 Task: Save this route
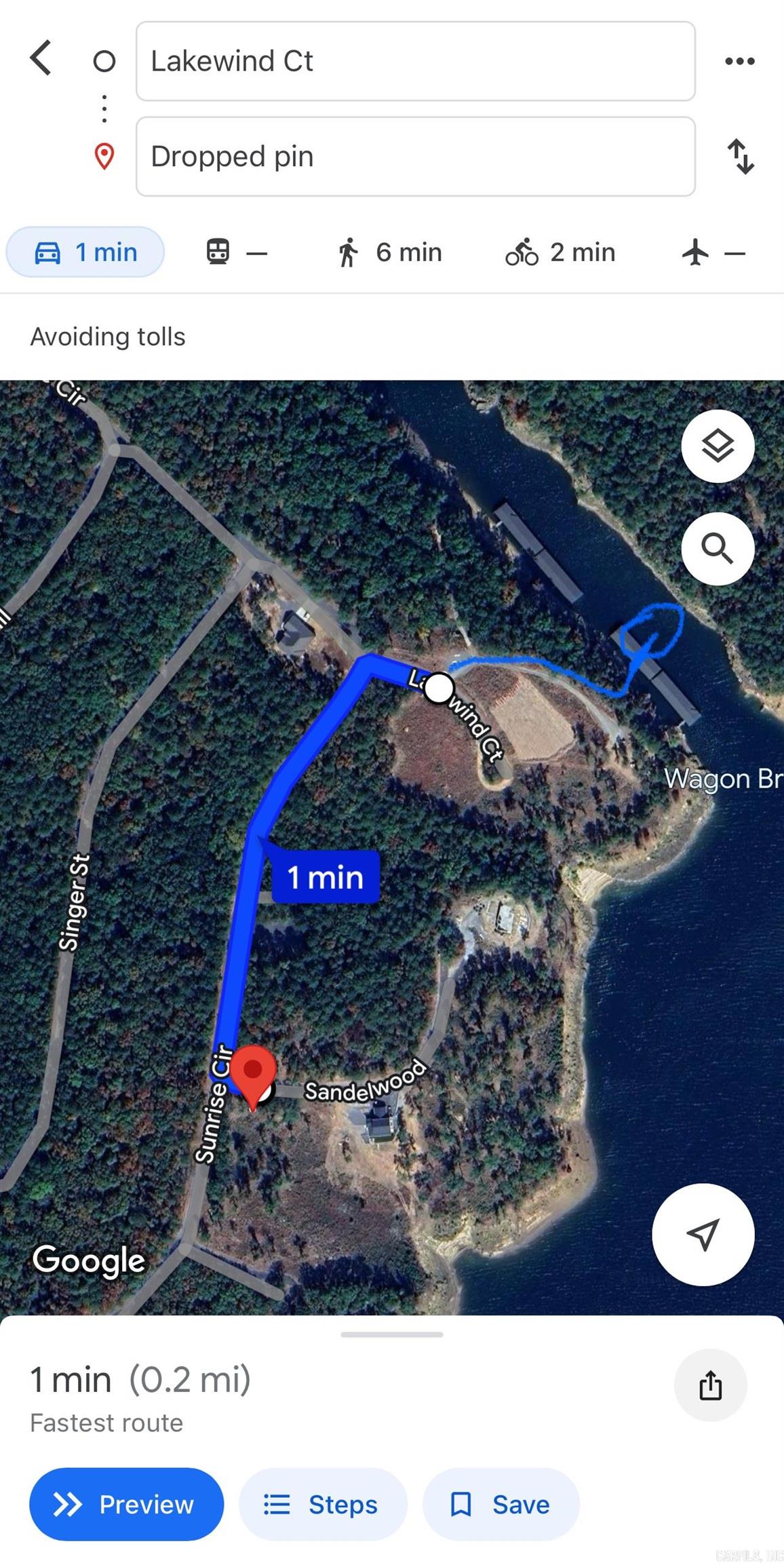pyautogui.click(x=501, y=1505)
